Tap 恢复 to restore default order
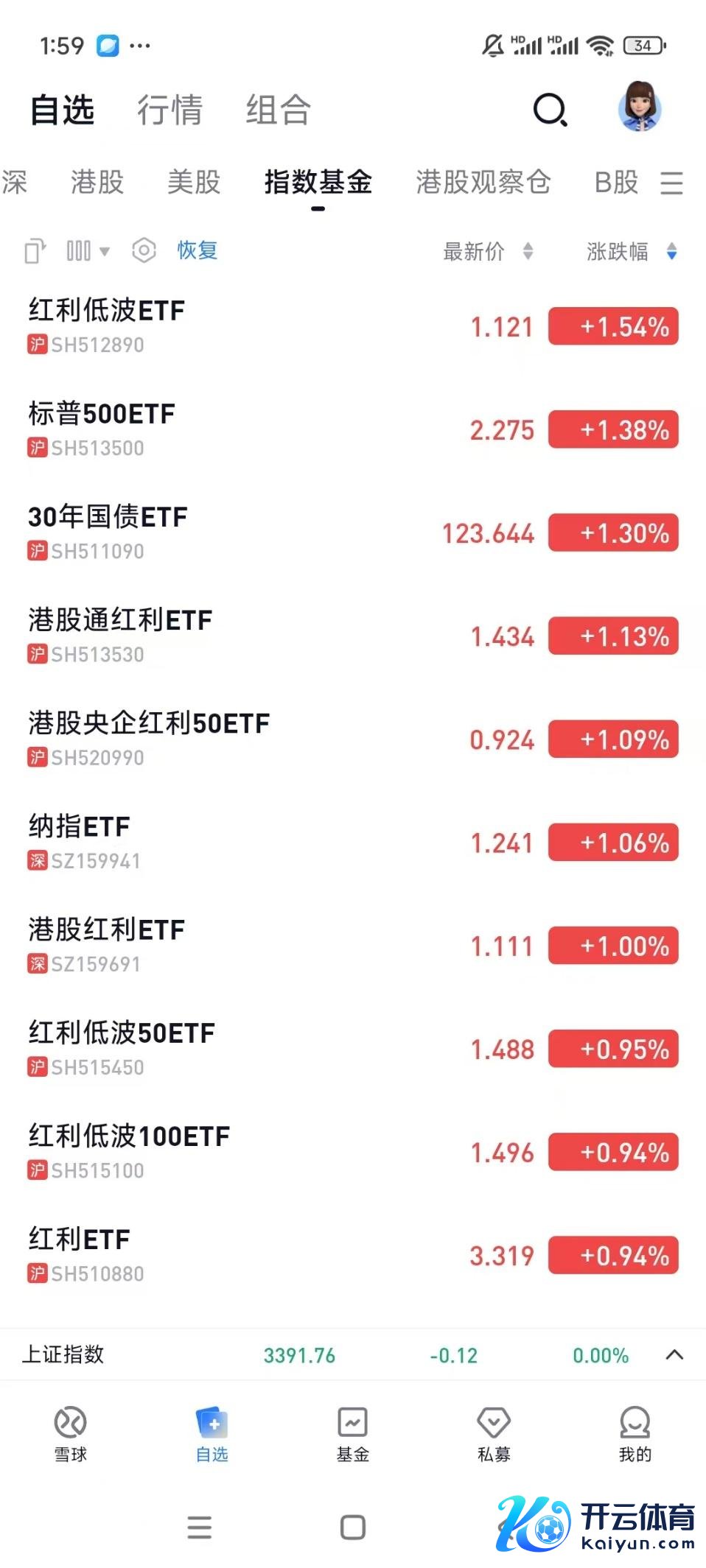The image size is (706, 1568). [x=197, y=250]
